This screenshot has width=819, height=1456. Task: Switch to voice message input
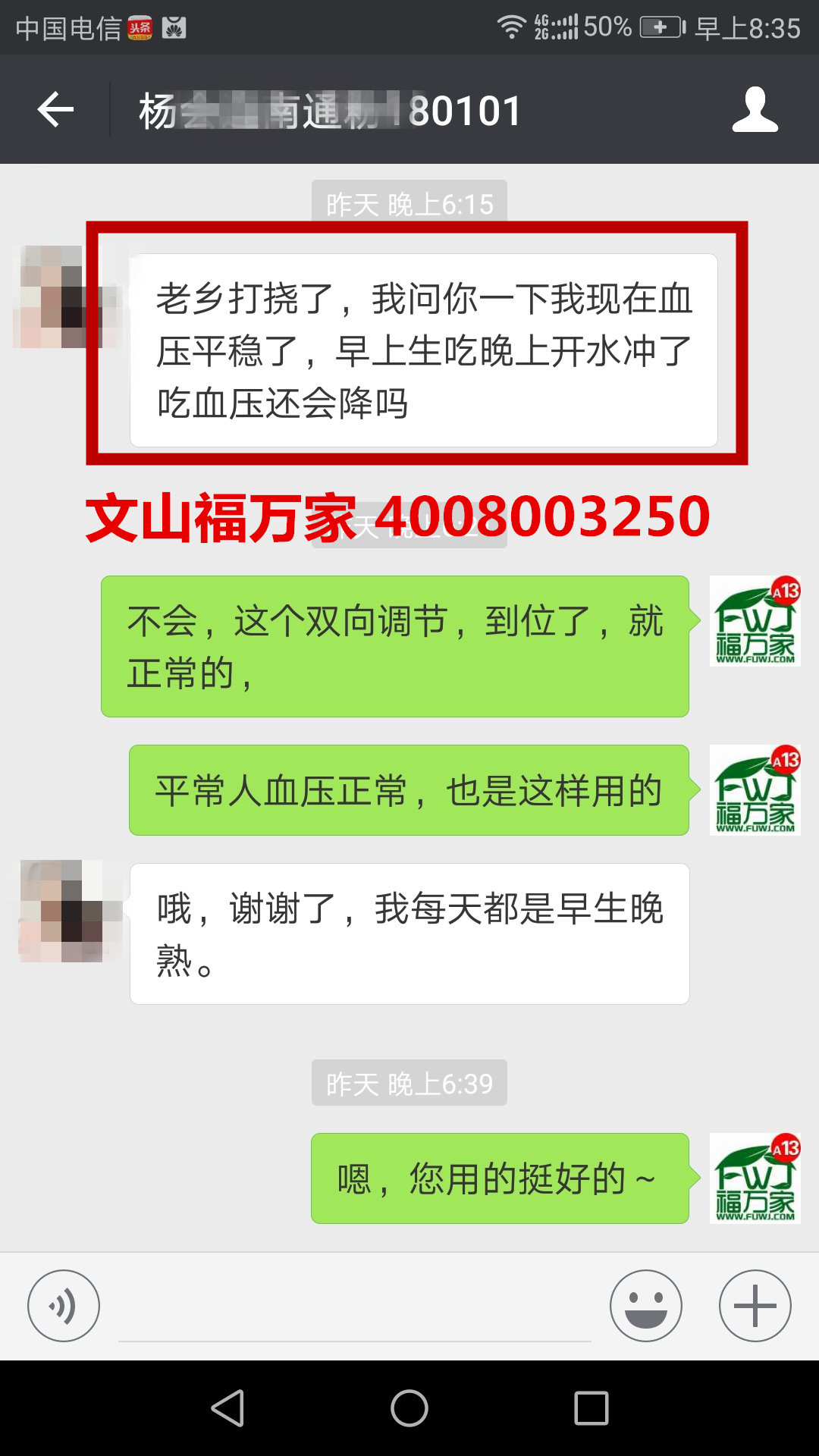pos(64,1306)
